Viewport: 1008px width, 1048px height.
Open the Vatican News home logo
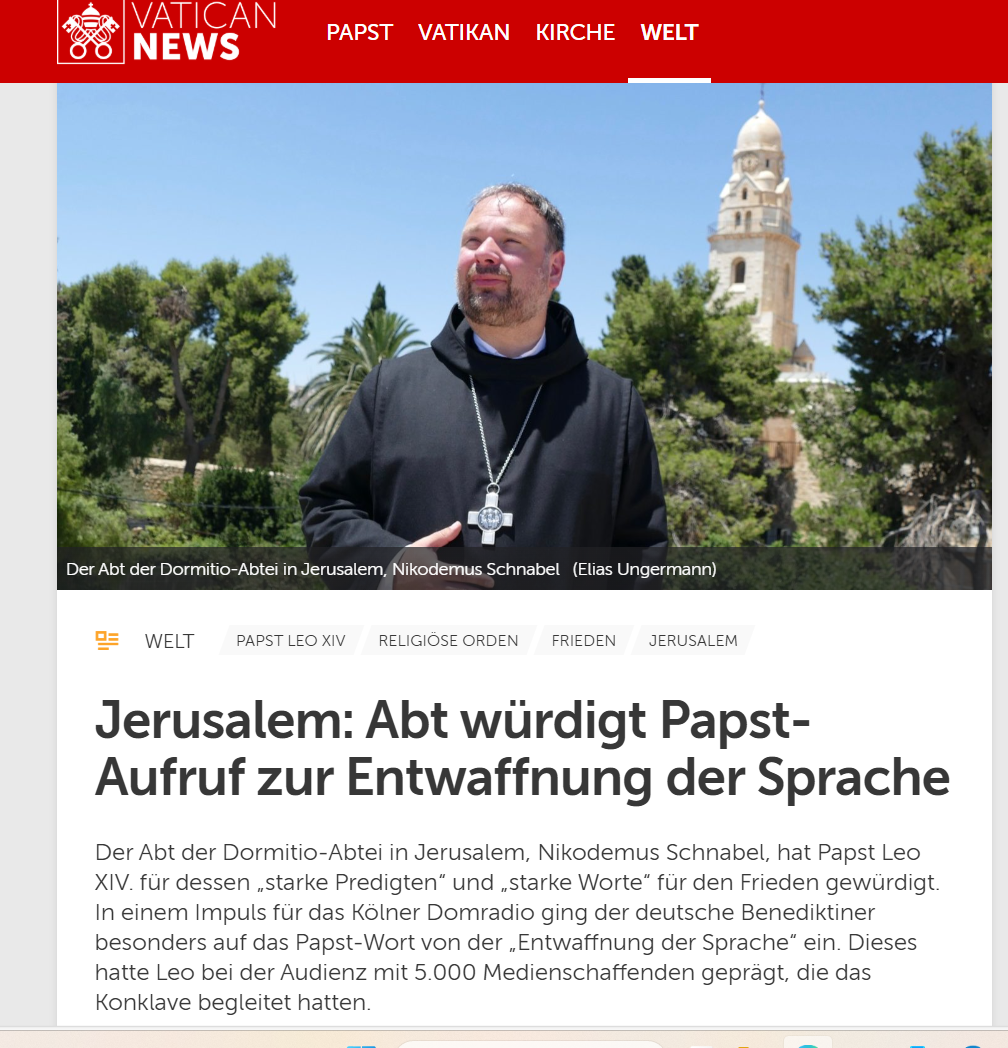(166, 32)
